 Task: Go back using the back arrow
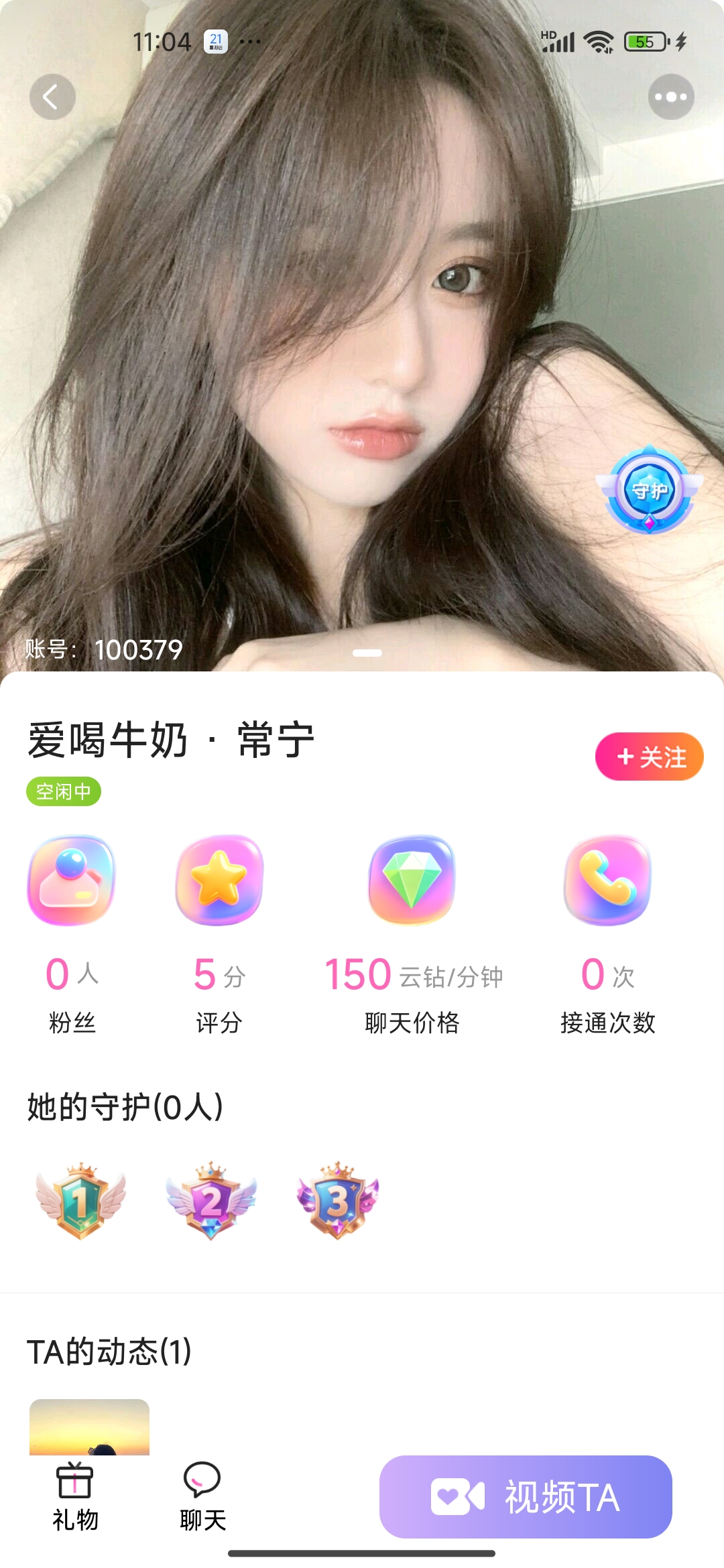(52, 97)
